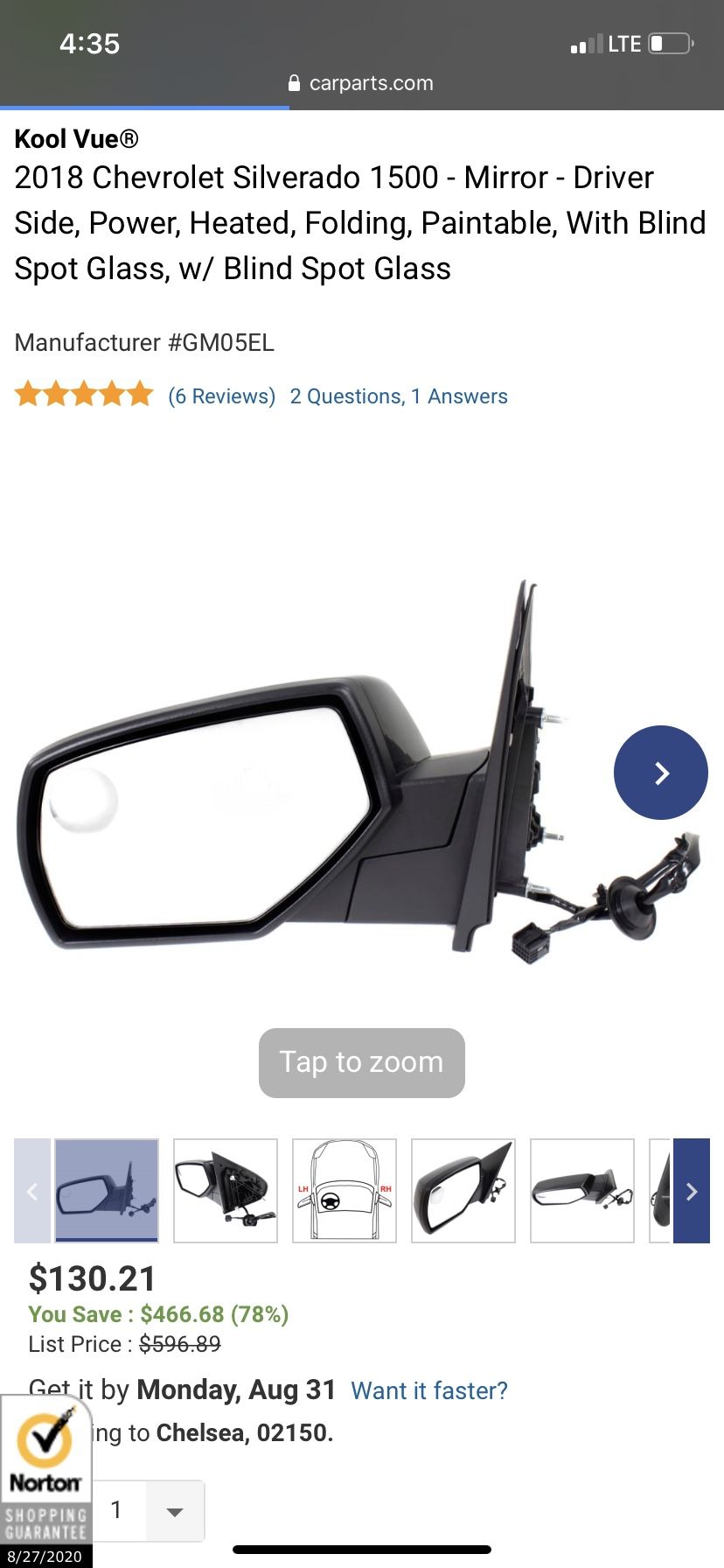Go back in thumbnail strip with left arrow

click(x=32, y=1191)
